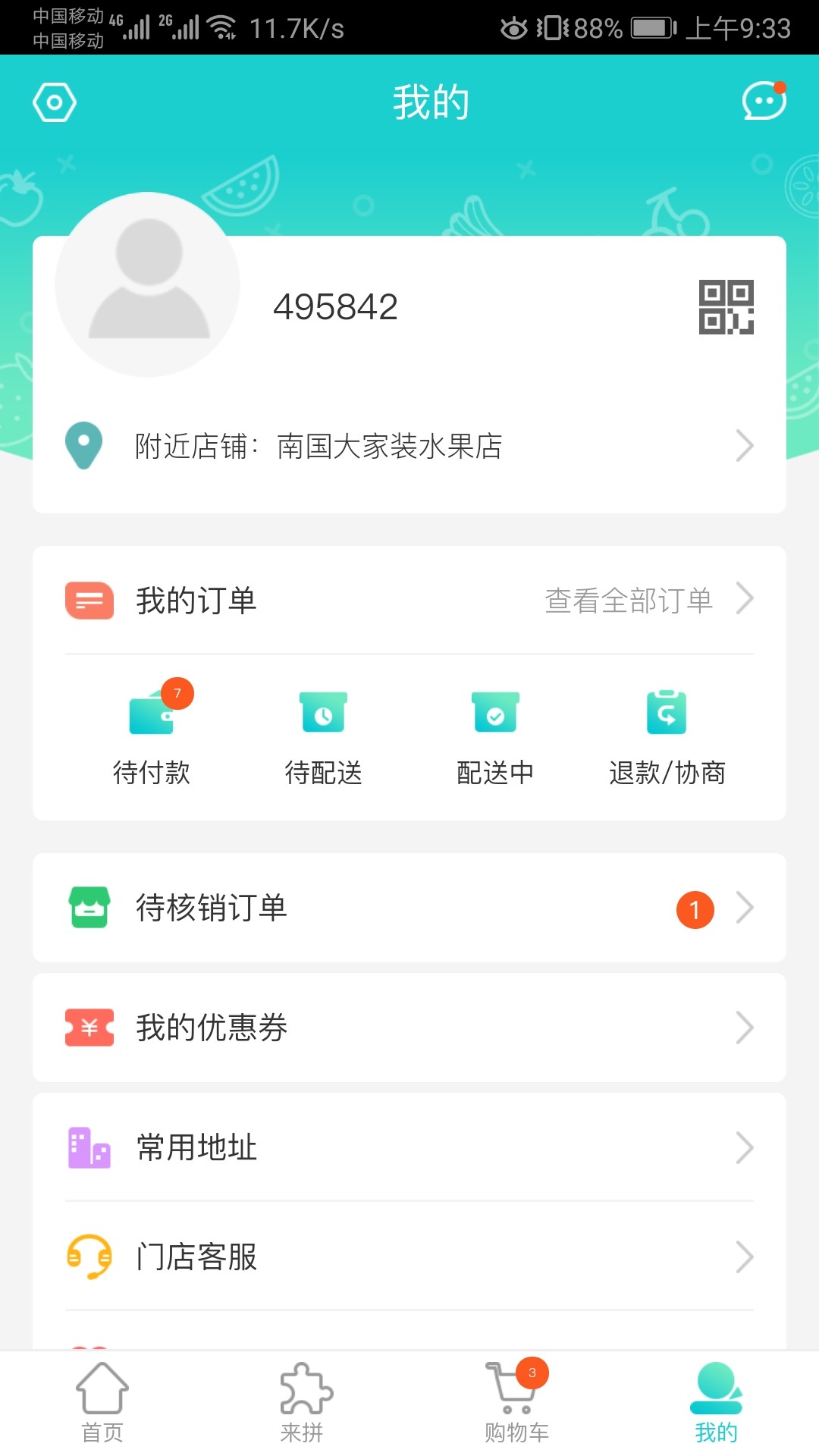Tap the location pin beside nearby store
The image size is (819, 1456).
(x=84, y=447)
